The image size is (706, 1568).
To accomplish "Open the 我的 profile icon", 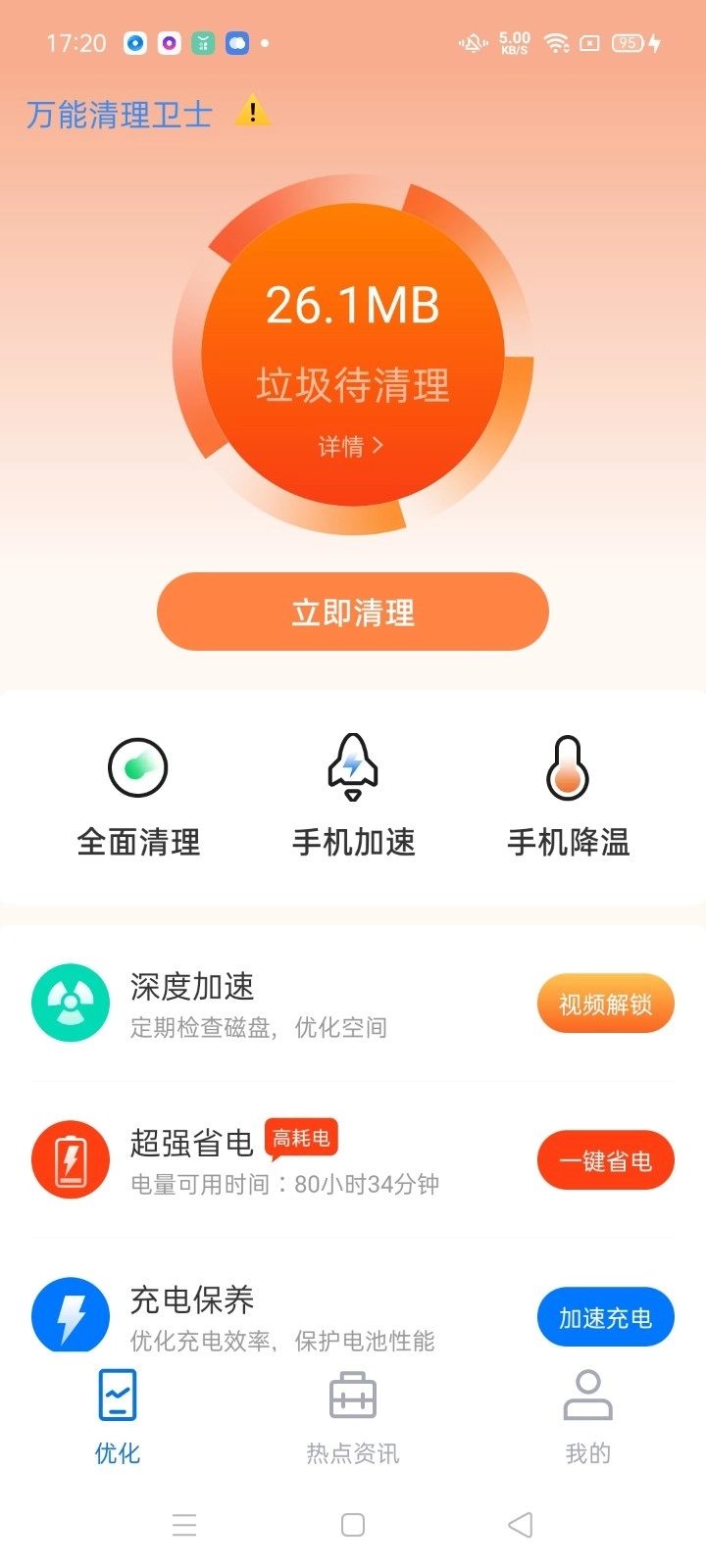I will point(587,1394).
